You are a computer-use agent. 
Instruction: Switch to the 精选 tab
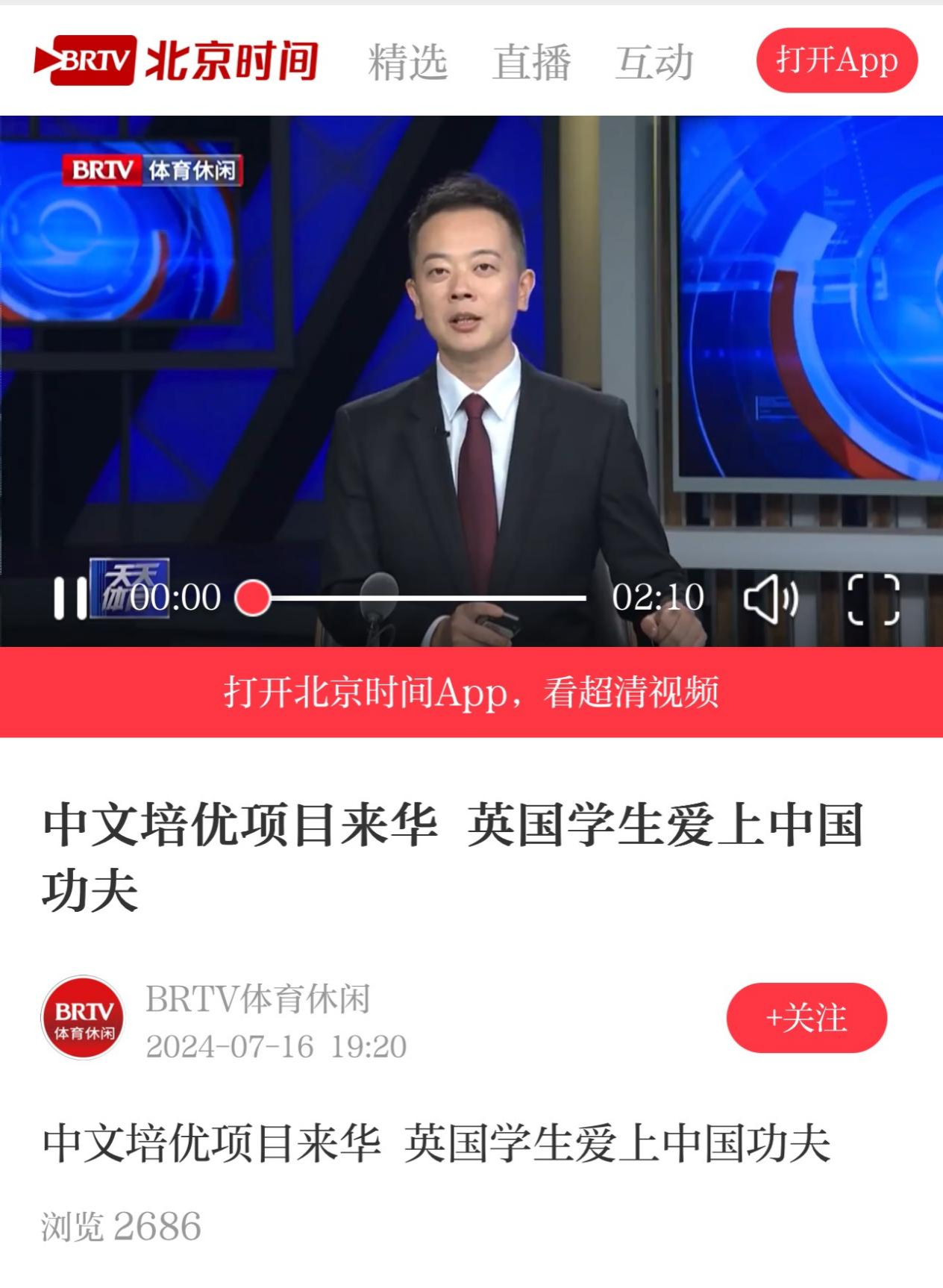click(x=407, y=62)
